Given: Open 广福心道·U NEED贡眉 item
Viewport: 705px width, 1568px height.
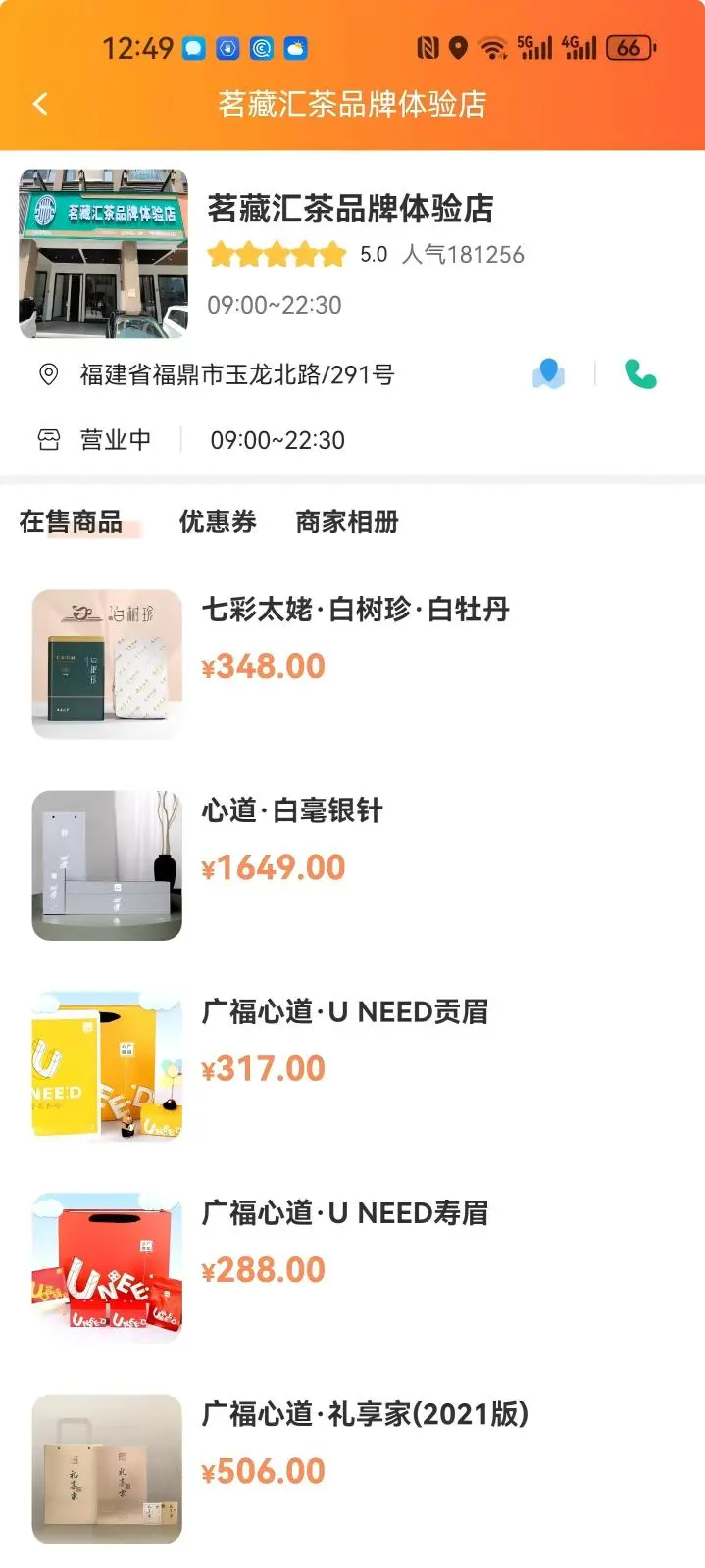Looking at the screenshot, I should (x=344, y=1011).
